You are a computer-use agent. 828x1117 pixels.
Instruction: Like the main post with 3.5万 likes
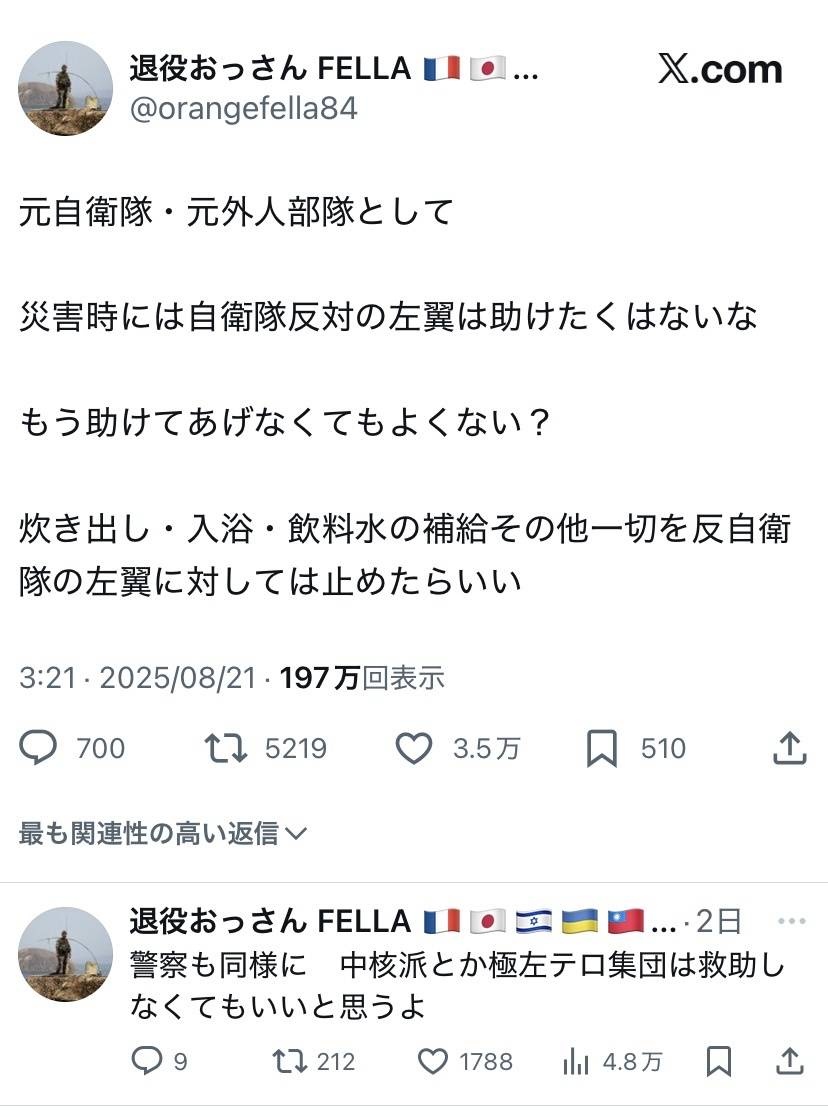pos(414,748)
